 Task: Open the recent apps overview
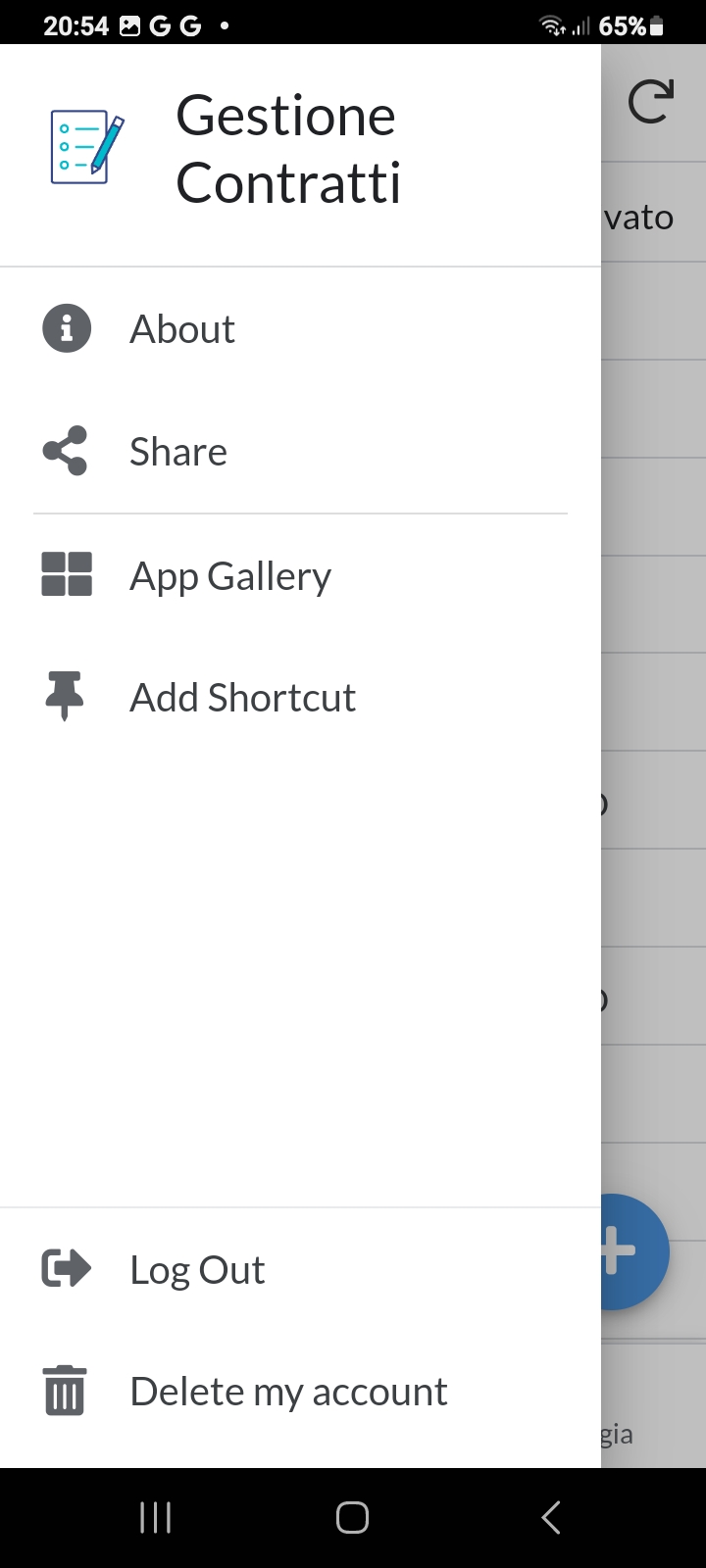[x=156, y=1517]
